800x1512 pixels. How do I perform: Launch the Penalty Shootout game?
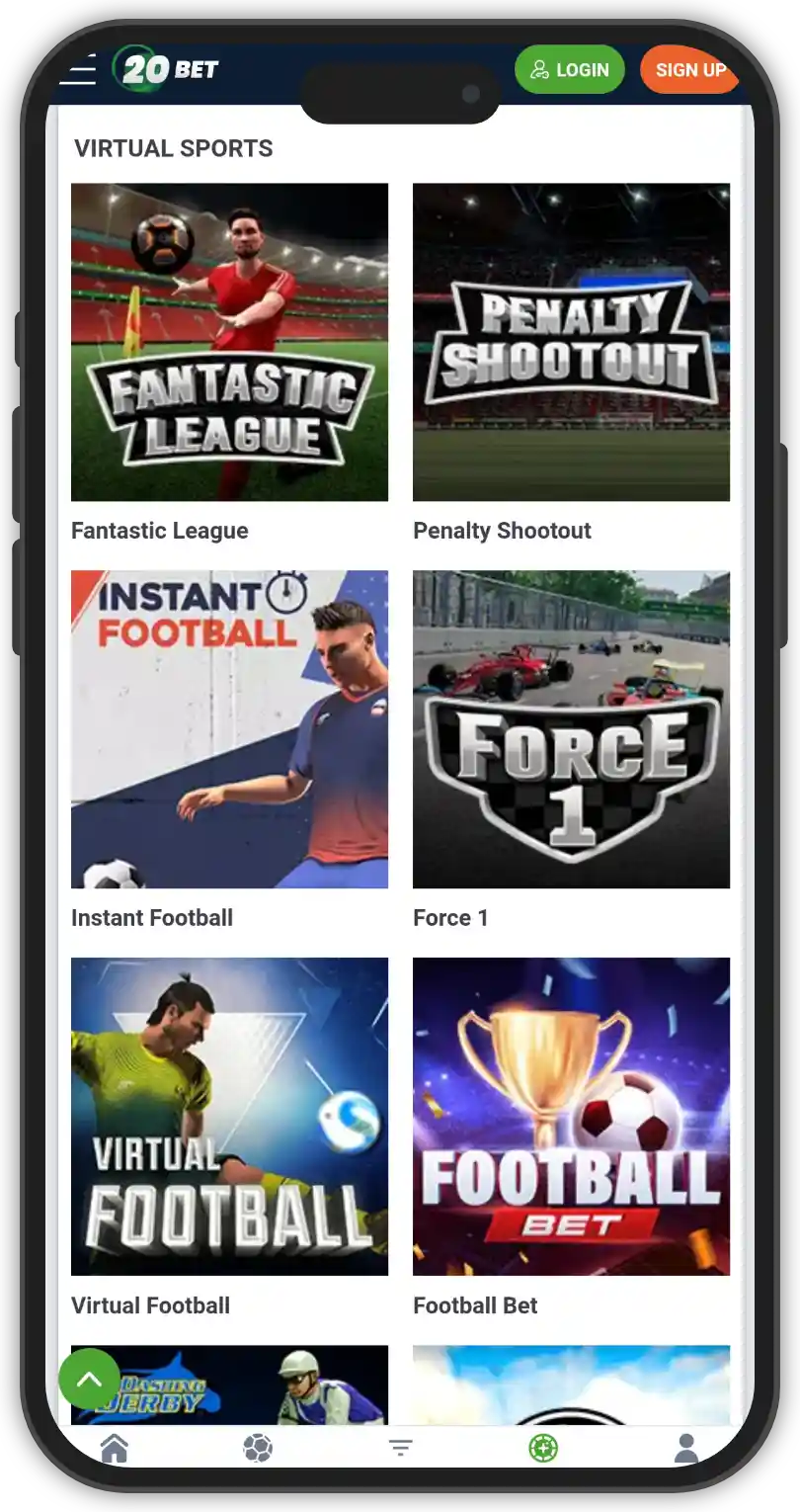(571, 342)
